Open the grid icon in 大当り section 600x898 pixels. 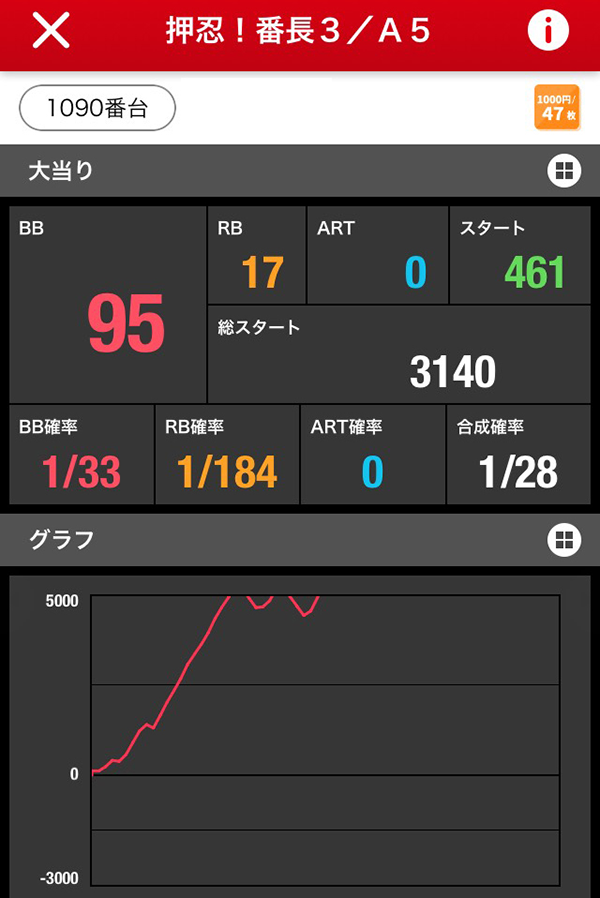pos(564,171)
